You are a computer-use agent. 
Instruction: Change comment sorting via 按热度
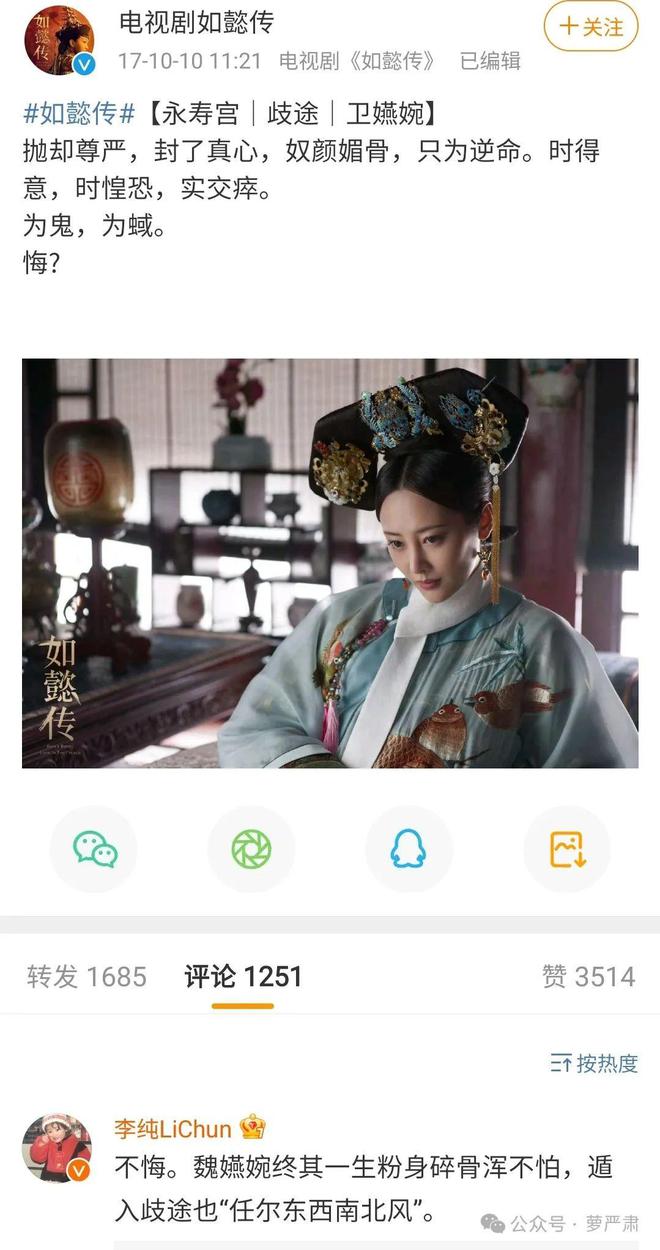tap(594, 1063)
